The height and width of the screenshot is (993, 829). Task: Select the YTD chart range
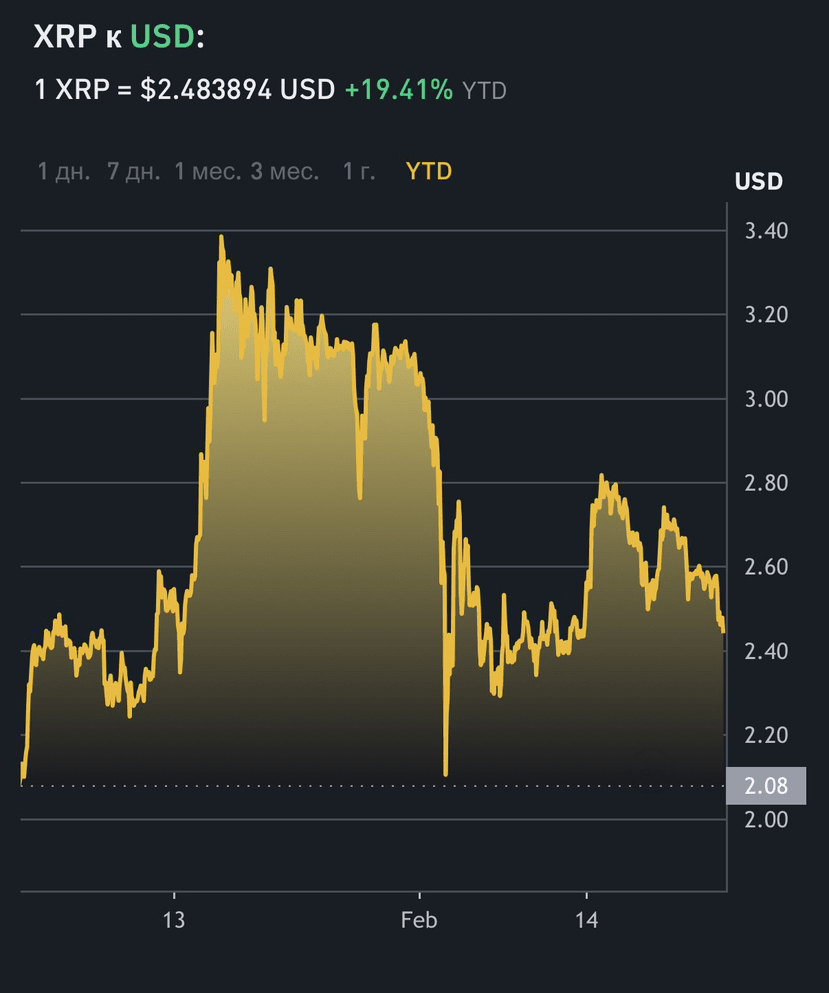point(429,171)
